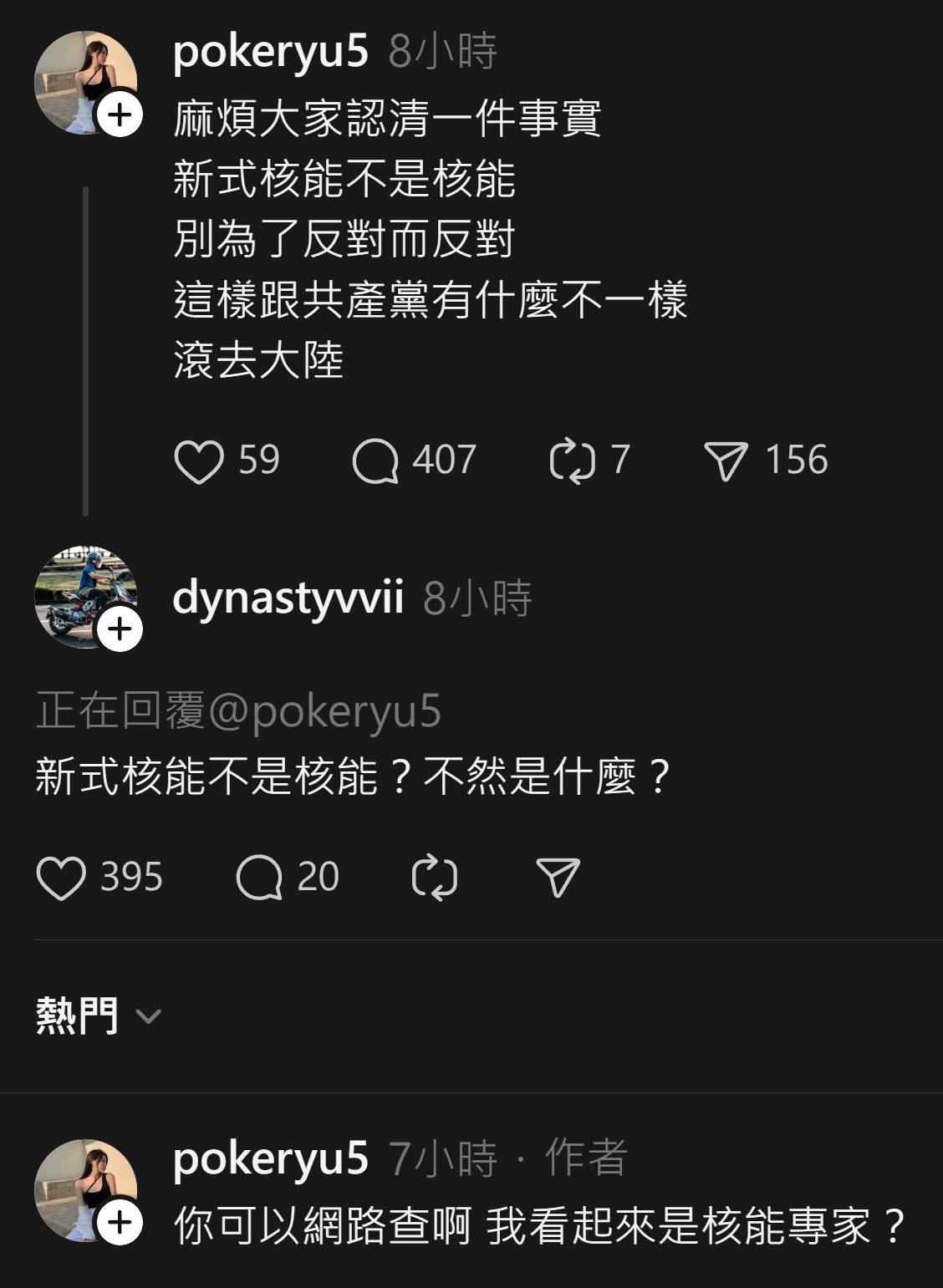Open the 407 comments on pokeryu5's post
943x1288 pixels.
tap(375, 461)
